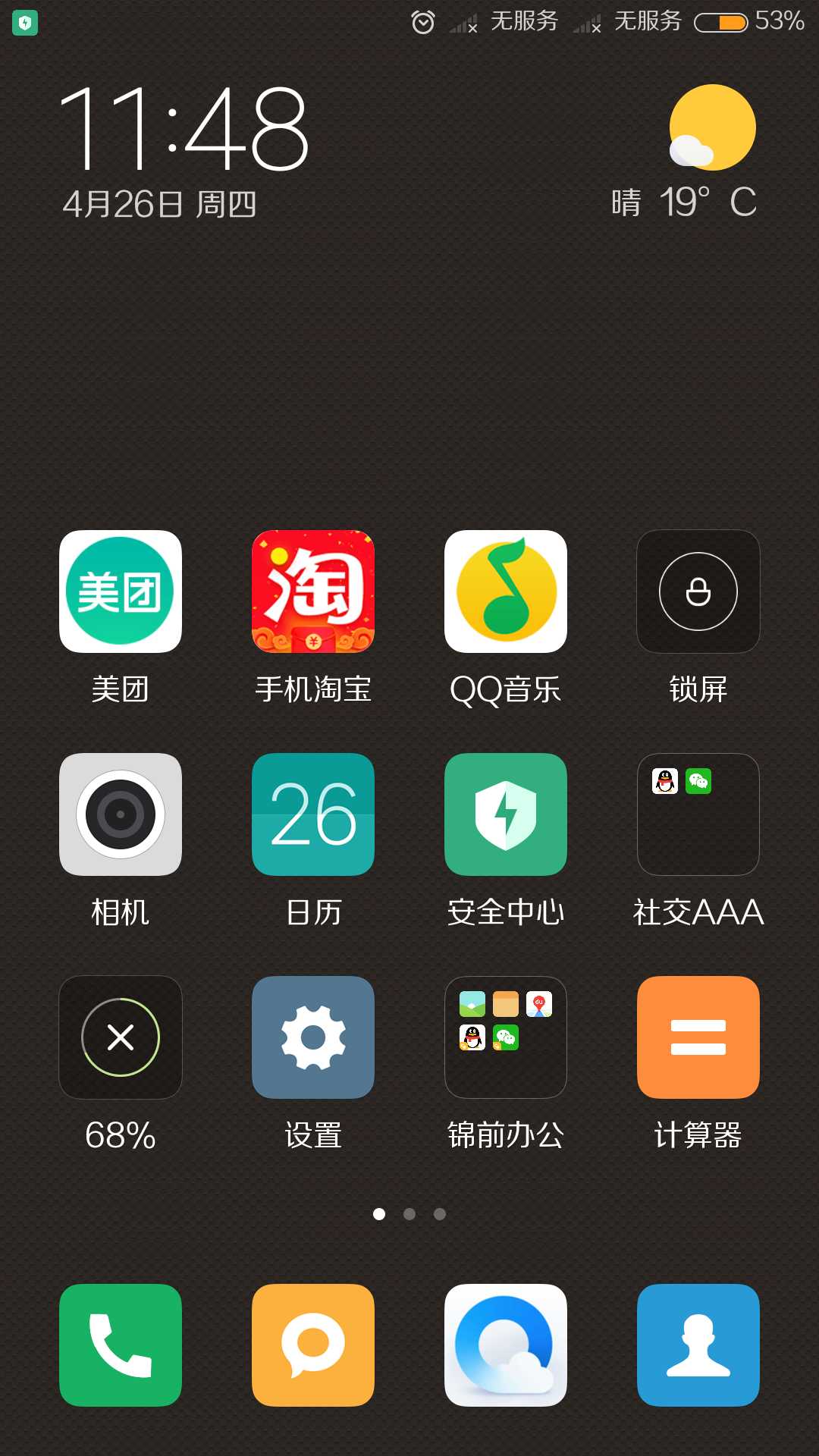The image size is (819, 1456).
Task: Launch Taobao (手机淘宝)
Action: (x=313, y=591)
